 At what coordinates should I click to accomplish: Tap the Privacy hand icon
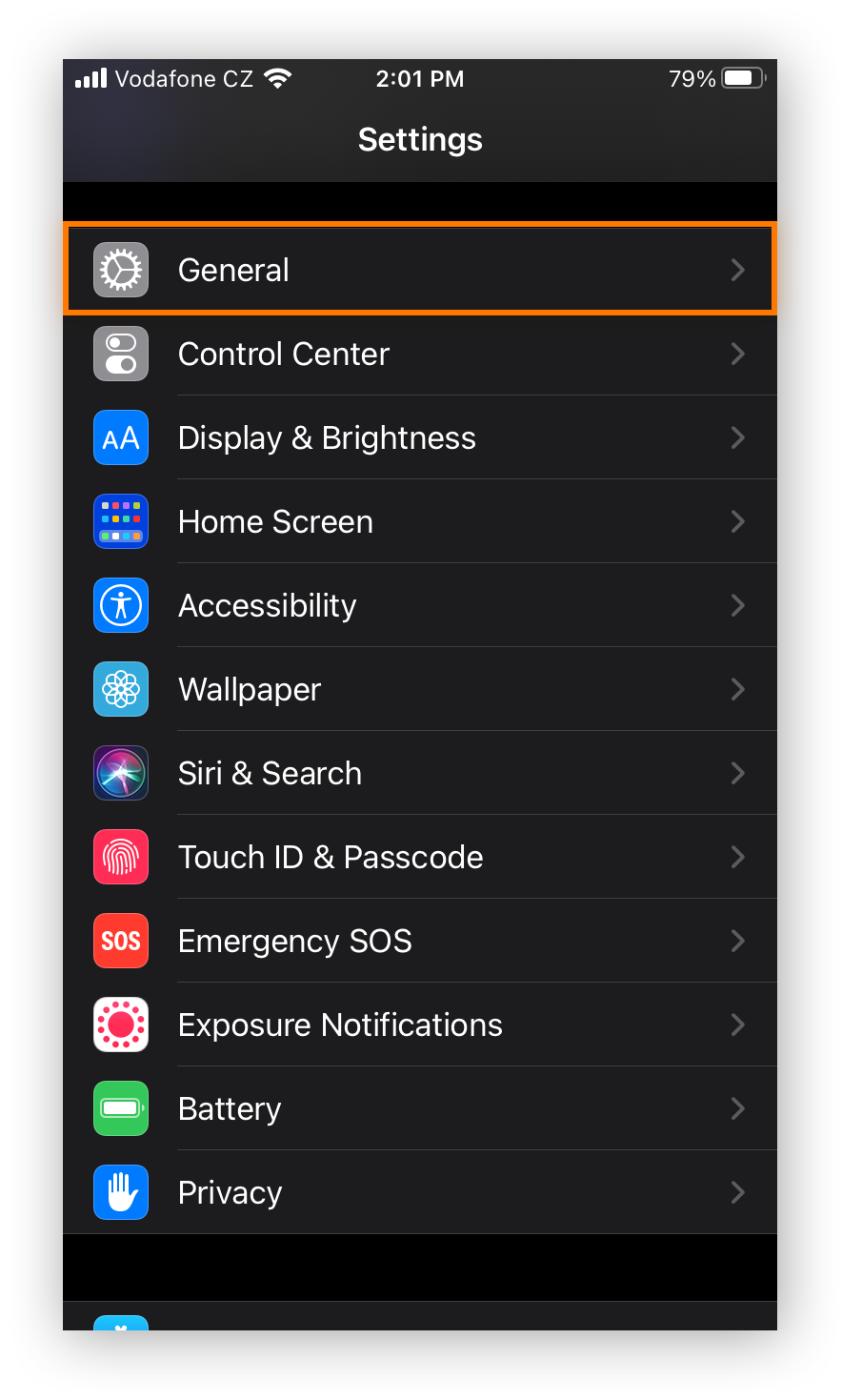pyautogui.click(x=121, y=1192)
